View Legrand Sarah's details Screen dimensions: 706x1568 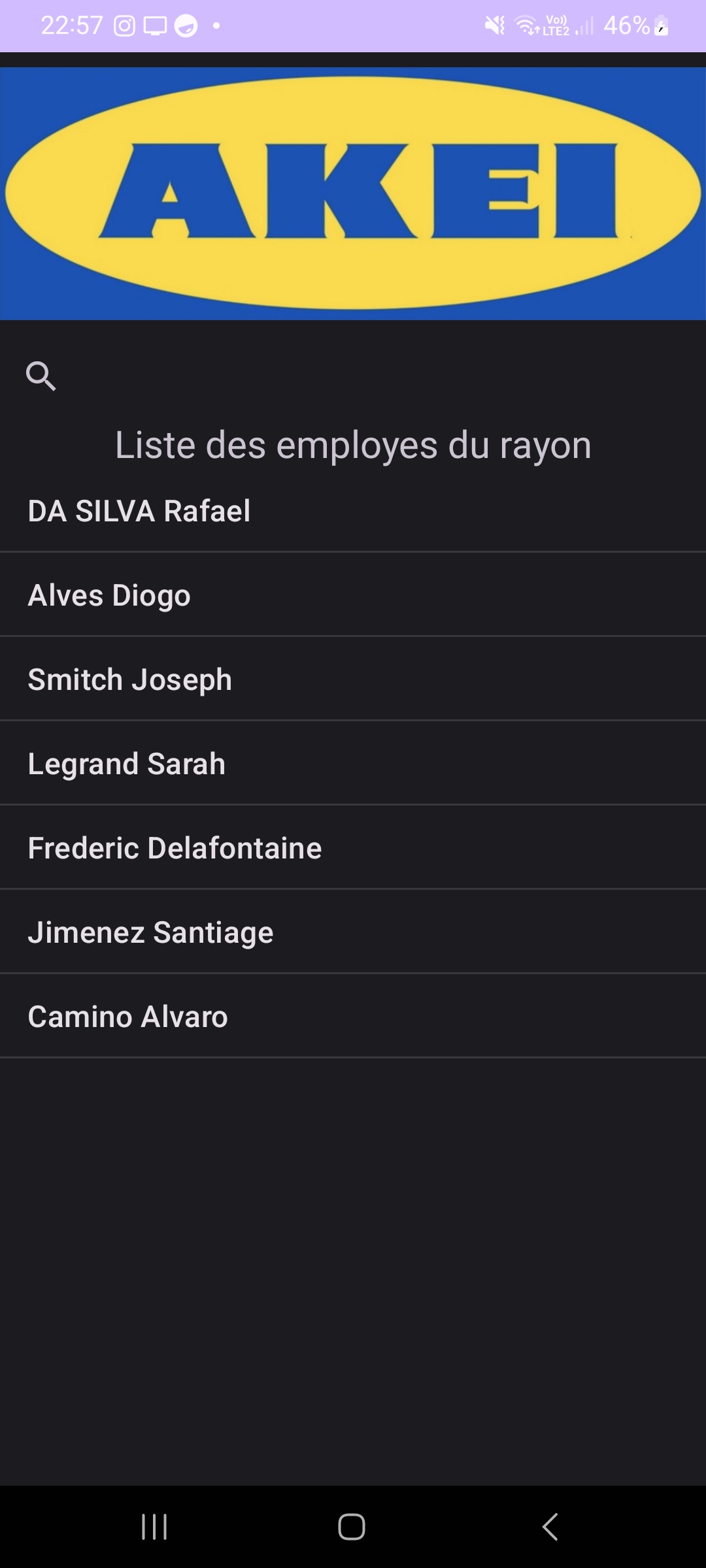tap(353, 763)
